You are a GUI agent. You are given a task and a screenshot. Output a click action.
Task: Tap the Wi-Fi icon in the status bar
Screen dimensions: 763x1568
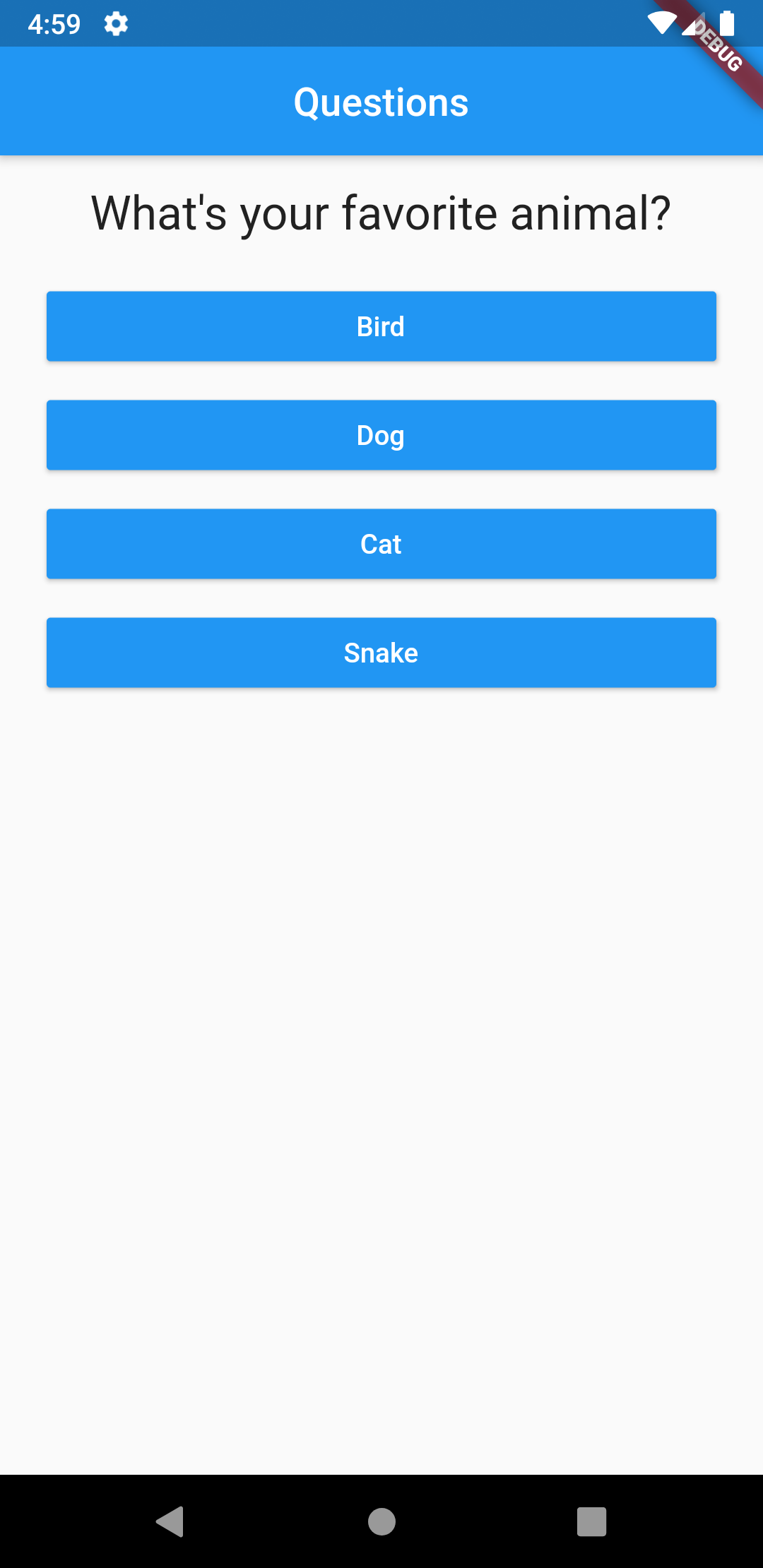661,23
